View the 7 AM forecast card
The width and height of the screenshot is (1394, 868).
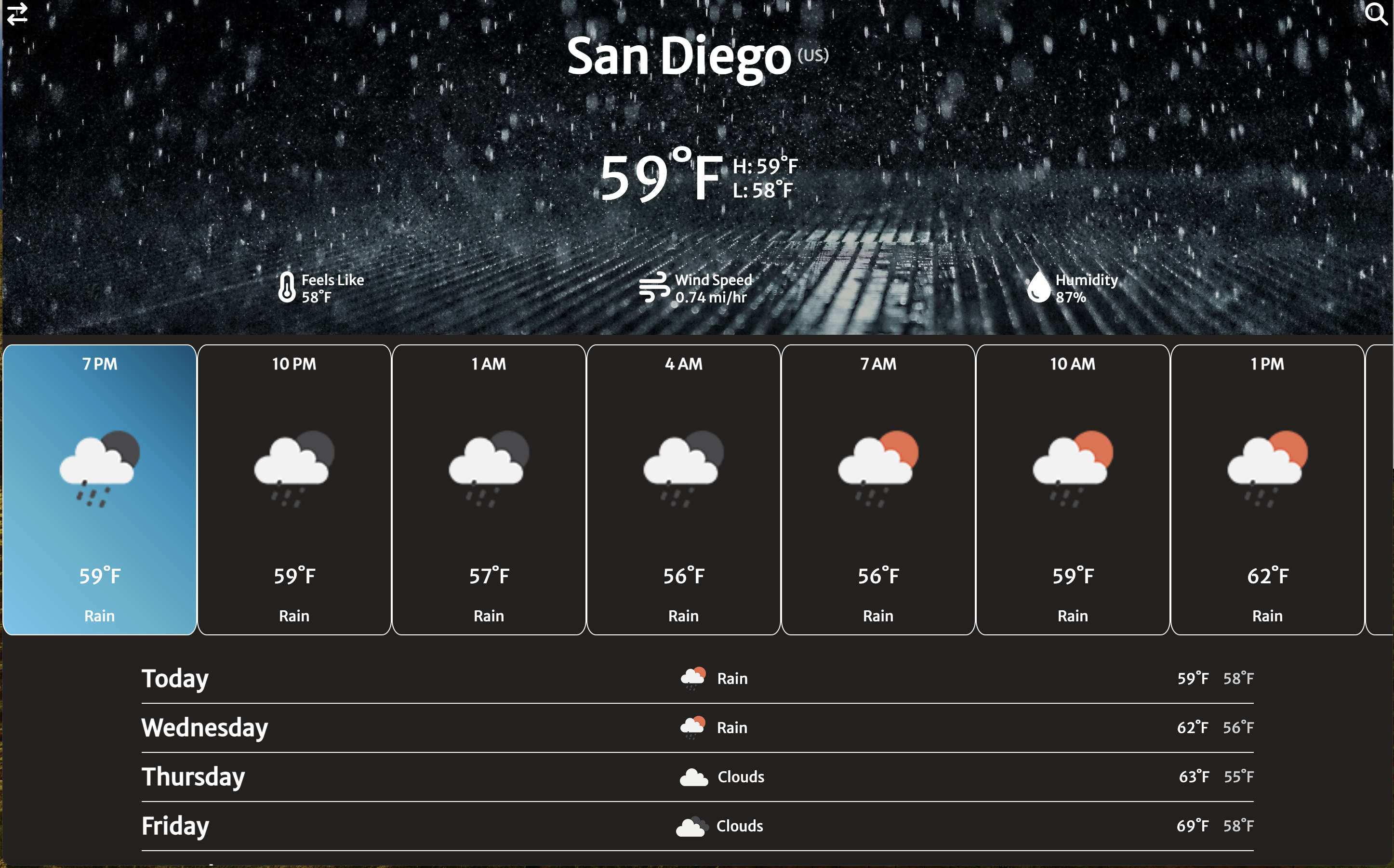tap(878, 489)
